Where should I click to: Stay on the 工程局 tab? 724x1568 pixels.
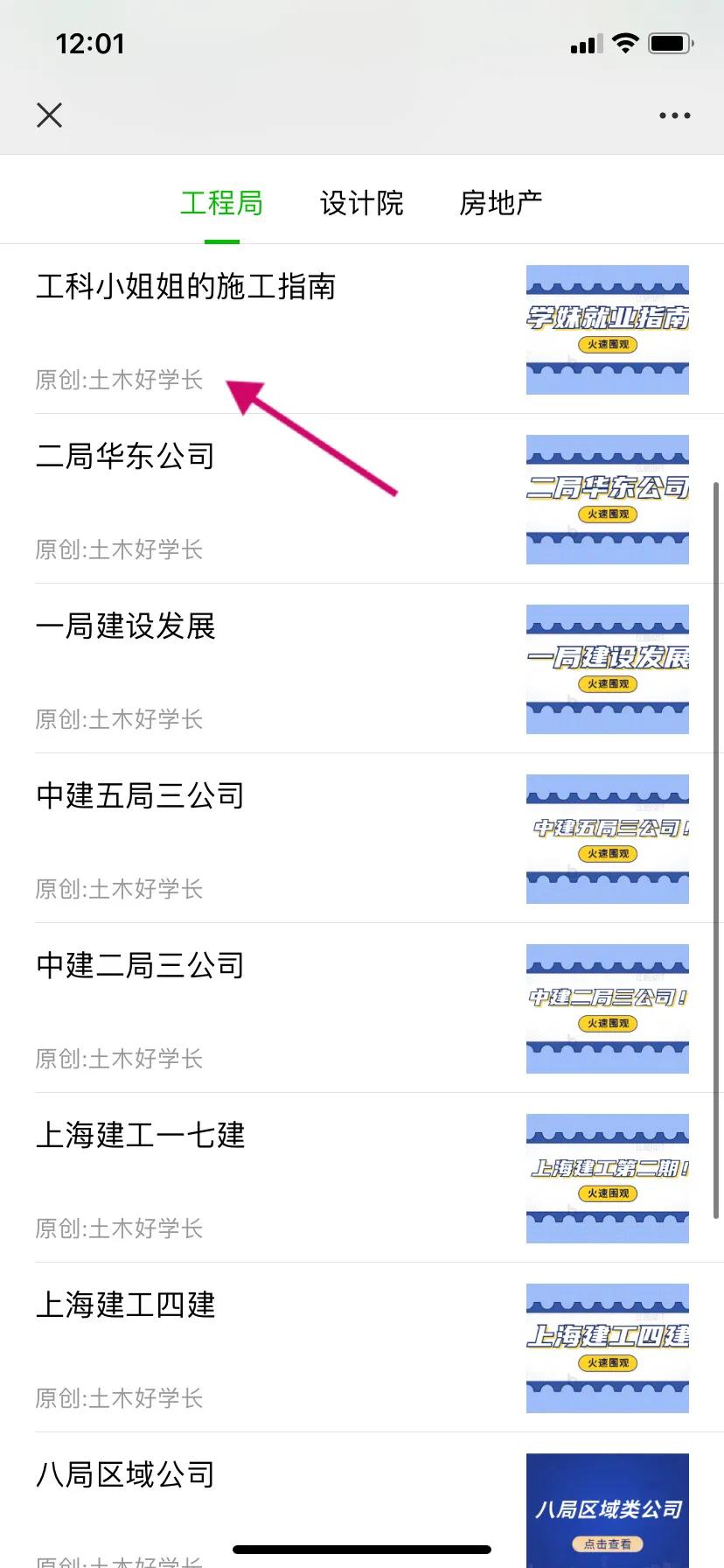221,202
